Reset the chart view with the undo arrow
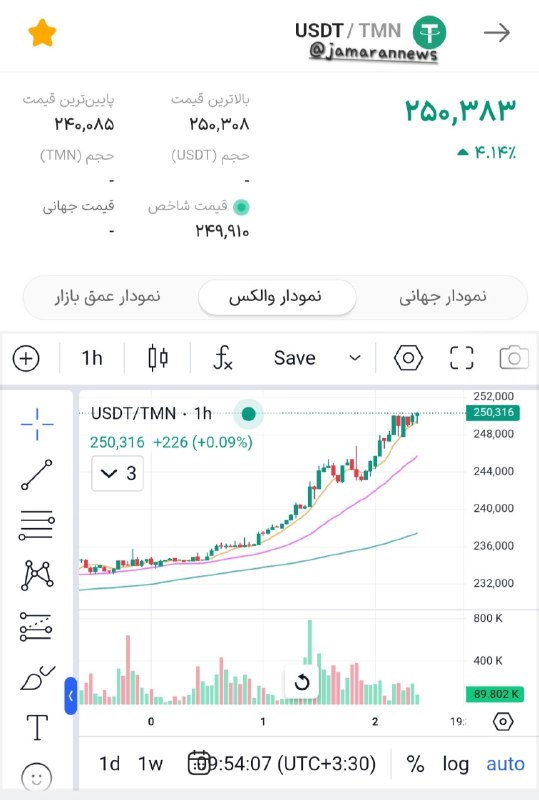Screen dimensions: 539x800 point(302,682)
